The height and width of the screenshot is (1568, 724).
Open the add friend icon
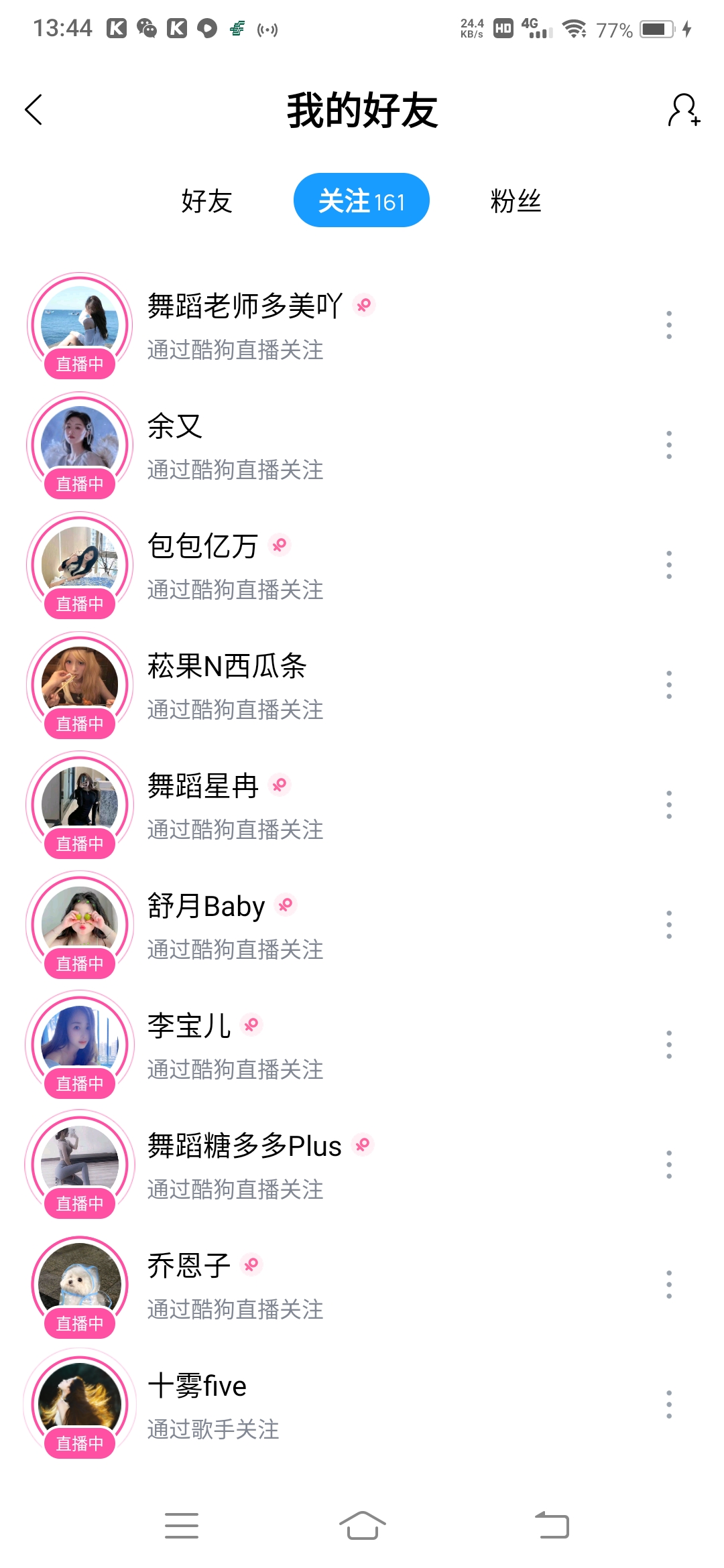[x=684, y=110]
